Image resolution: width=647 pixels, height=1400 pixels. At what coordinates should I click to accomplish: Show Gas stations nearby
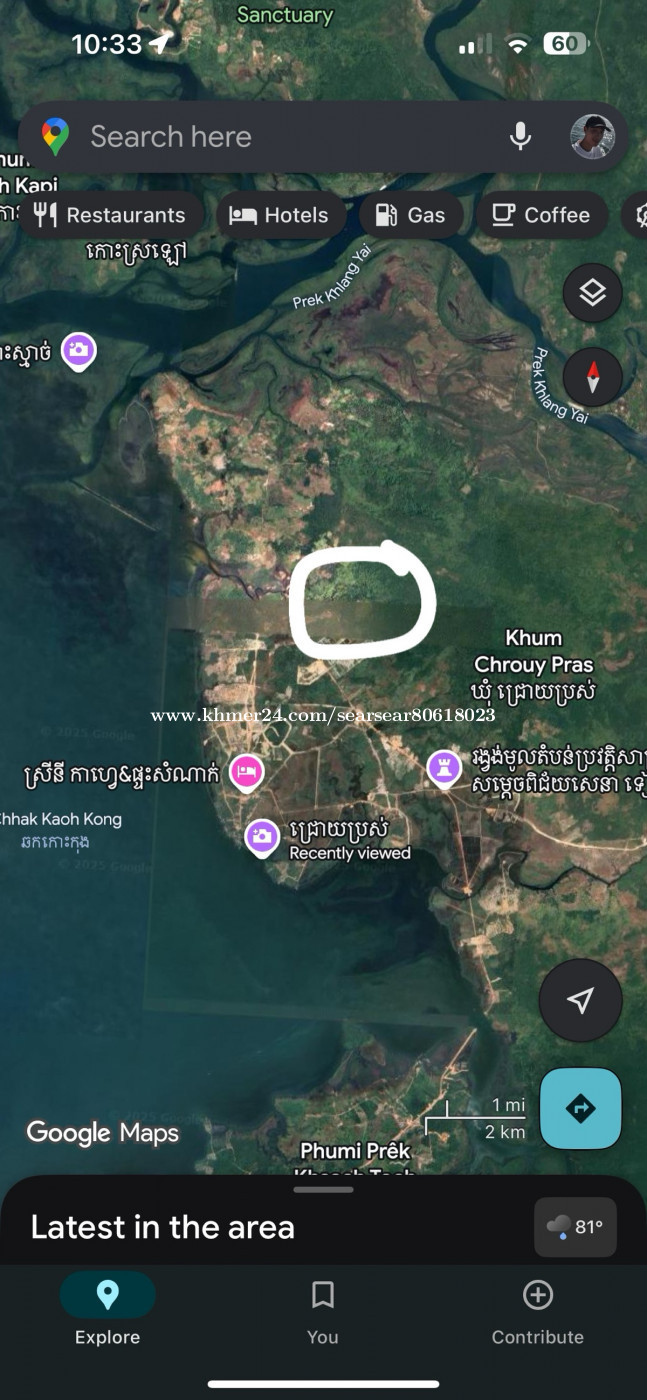click(x=411, y=215)
